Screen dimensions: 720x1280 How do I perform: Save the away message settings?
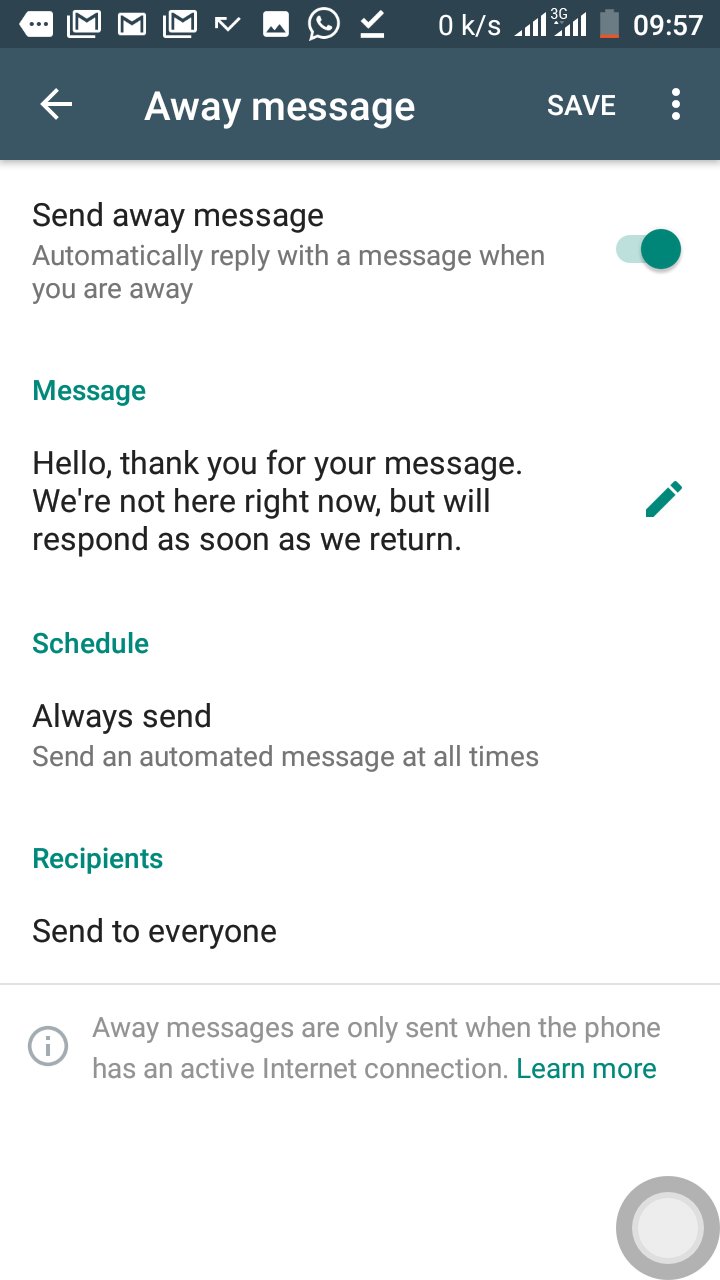[x=581, y=105]
